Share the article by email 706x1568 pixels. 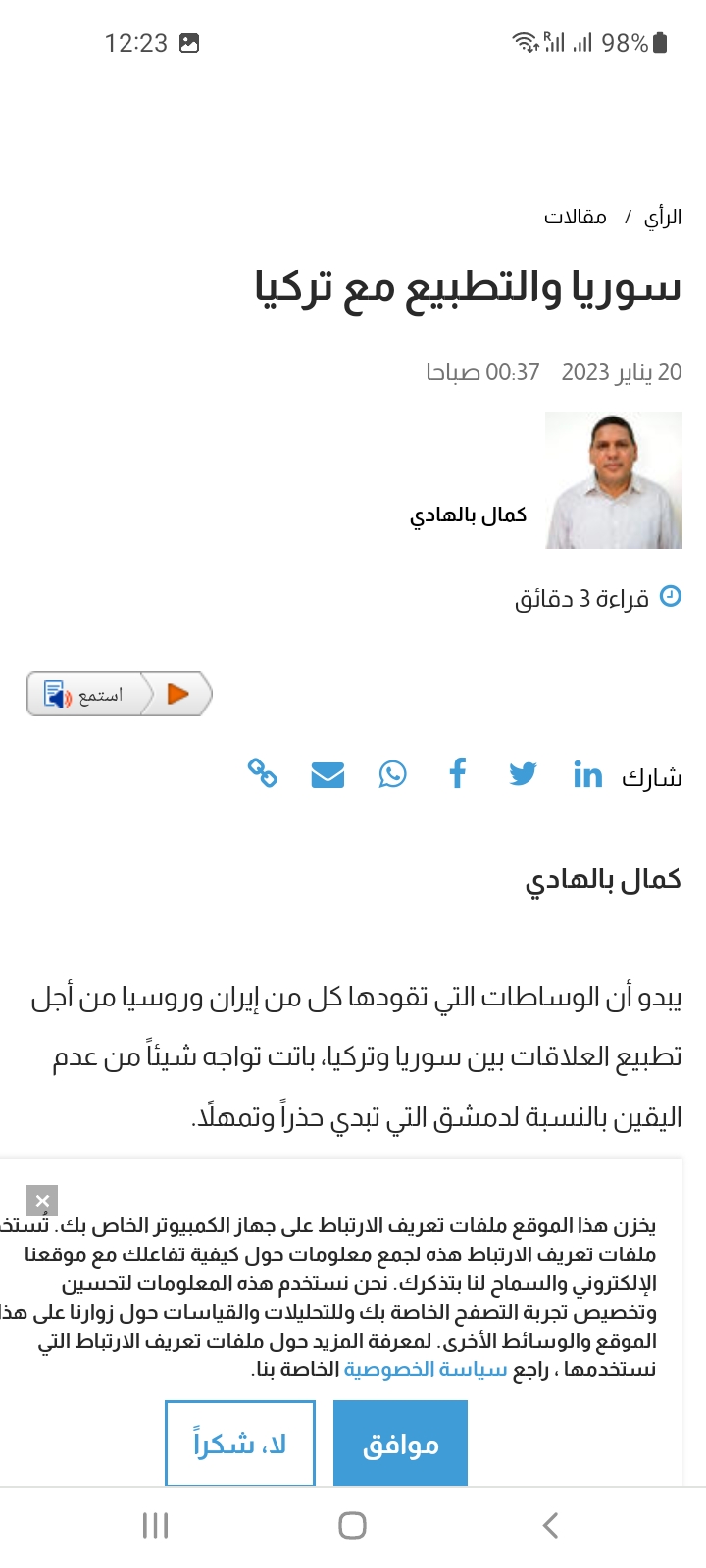[x=328, y=775]
